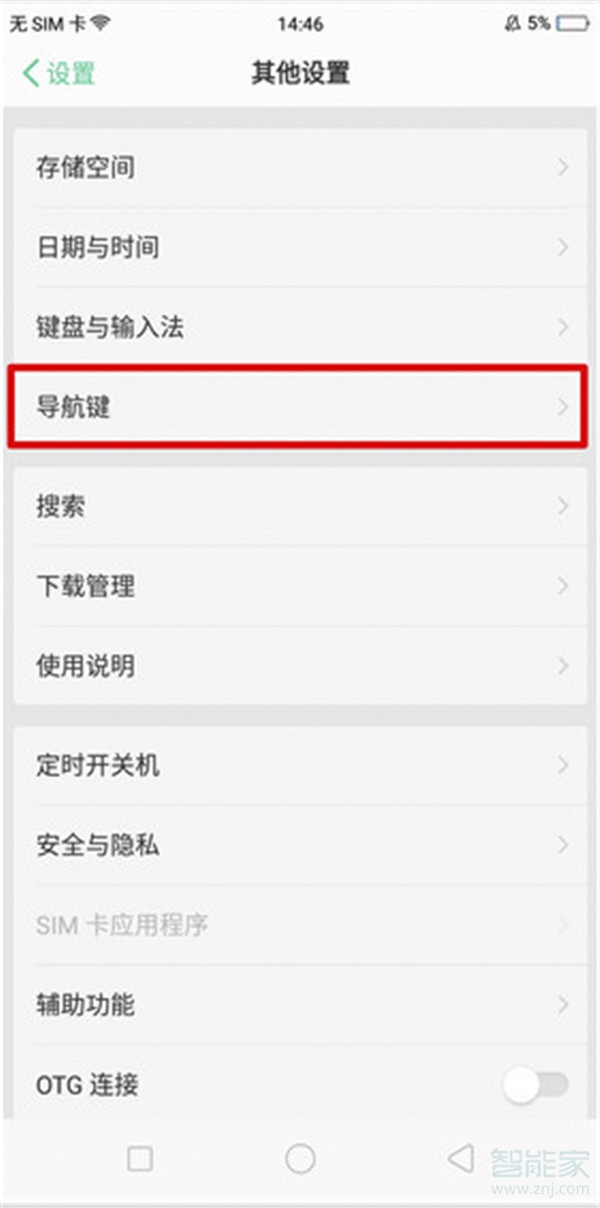Open 日期与时间 settings
600x1208 pixels.
coord(300,247)
